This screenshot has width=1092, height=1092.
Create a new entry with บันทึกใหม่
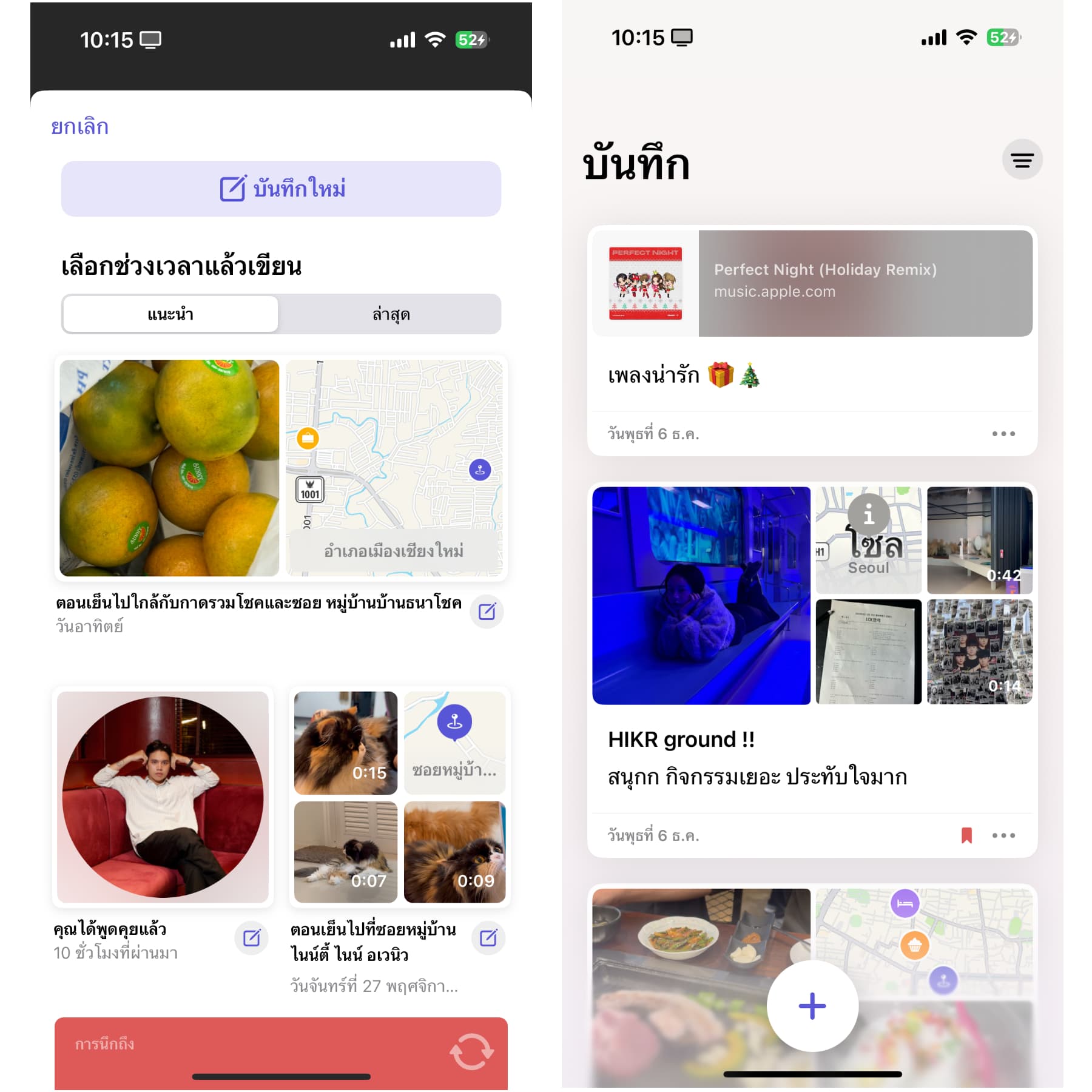tap(281, 189)
